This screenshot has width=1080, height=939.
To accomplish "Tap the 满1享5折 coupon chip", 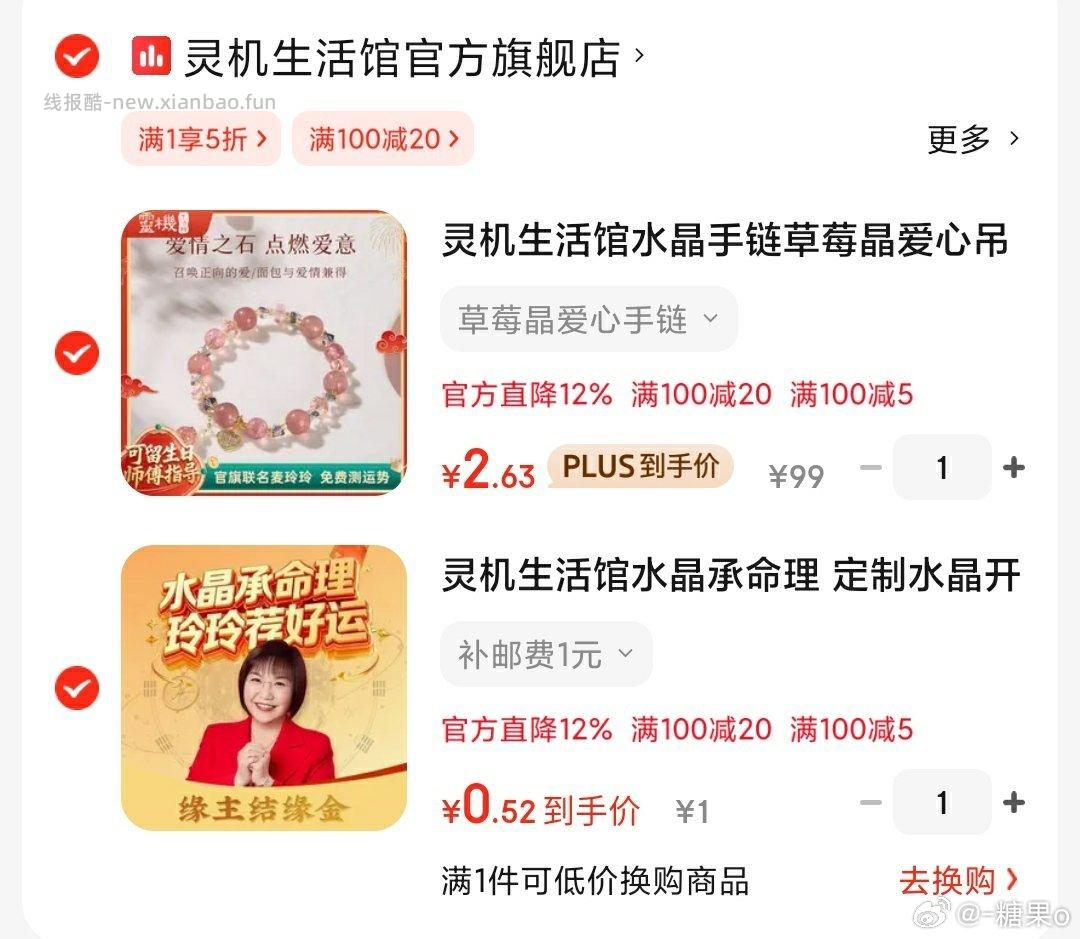I will click(201, 139).
